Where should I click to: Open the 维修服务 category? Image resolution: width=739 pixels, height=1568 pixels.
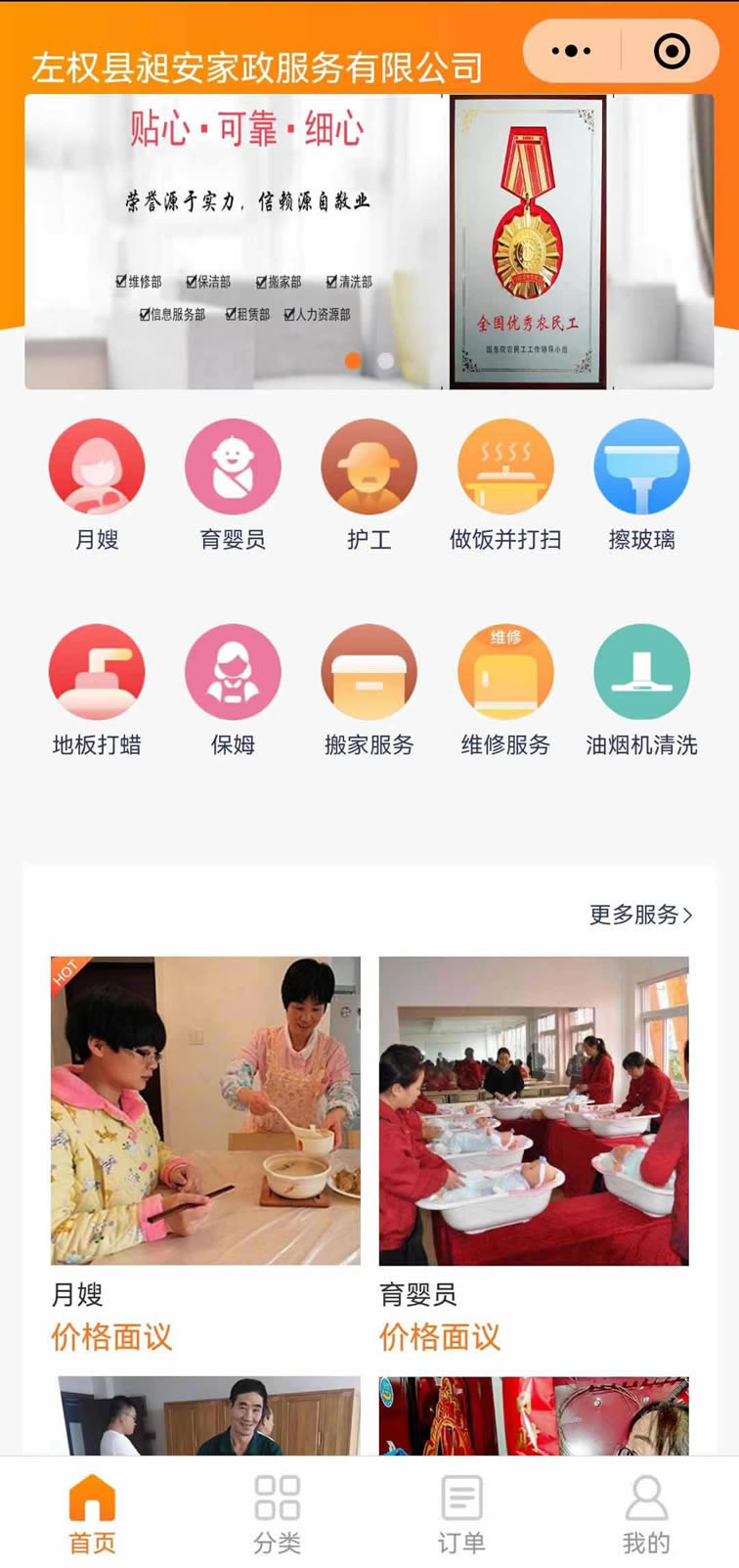pos(505,691)
